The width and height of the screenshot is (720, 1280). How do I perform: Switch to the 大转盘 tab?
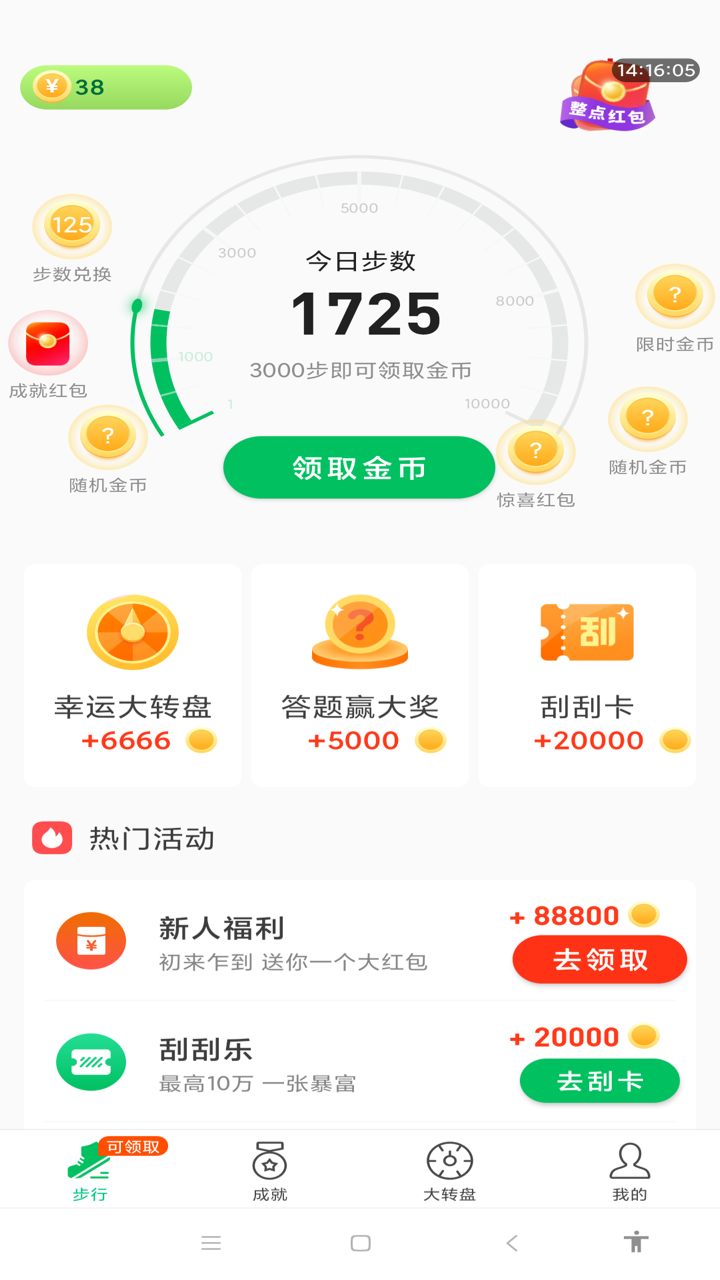tap(450, 1171)
